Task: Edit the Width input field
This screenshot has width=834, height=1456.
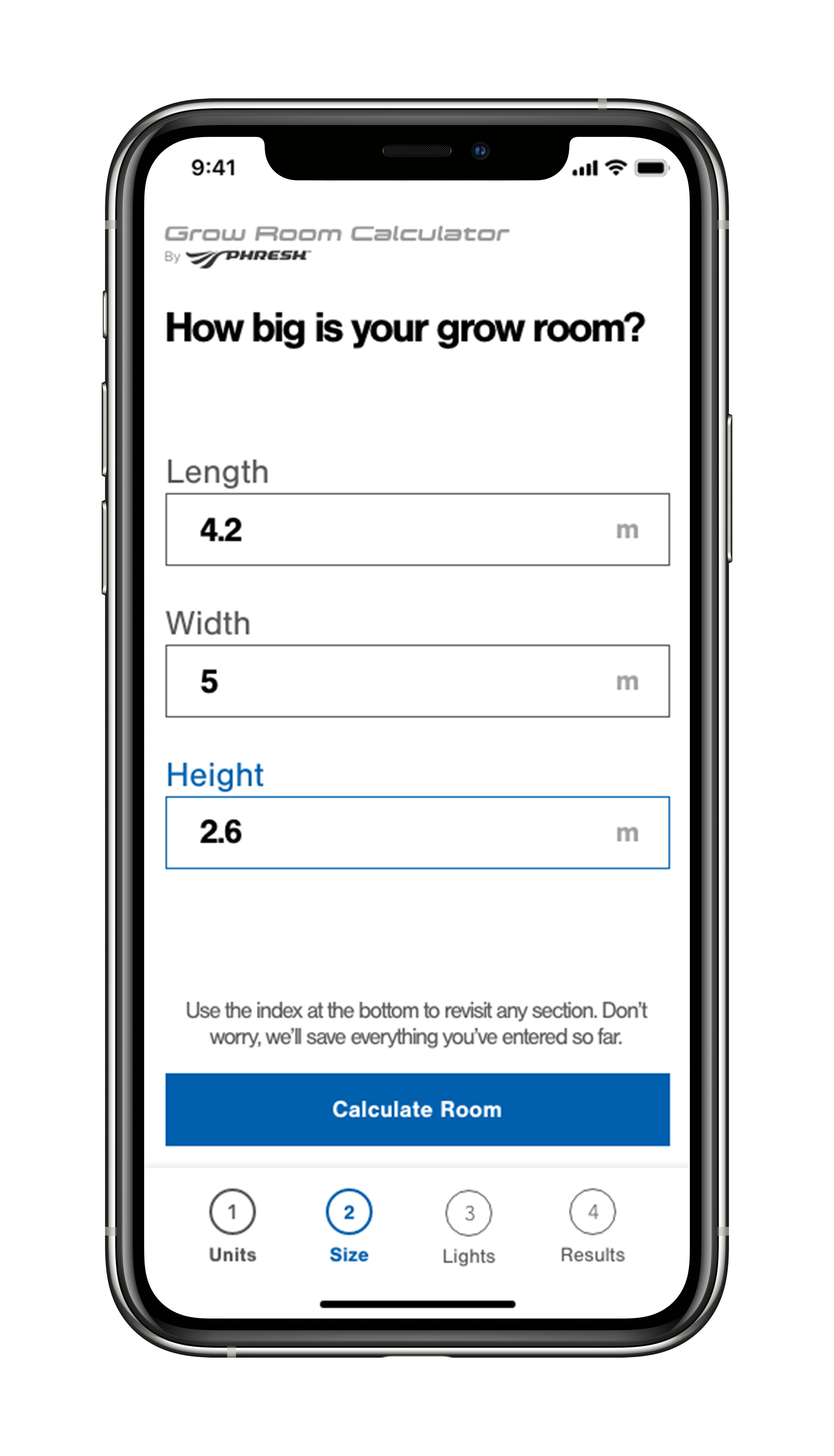Action: 417,681
